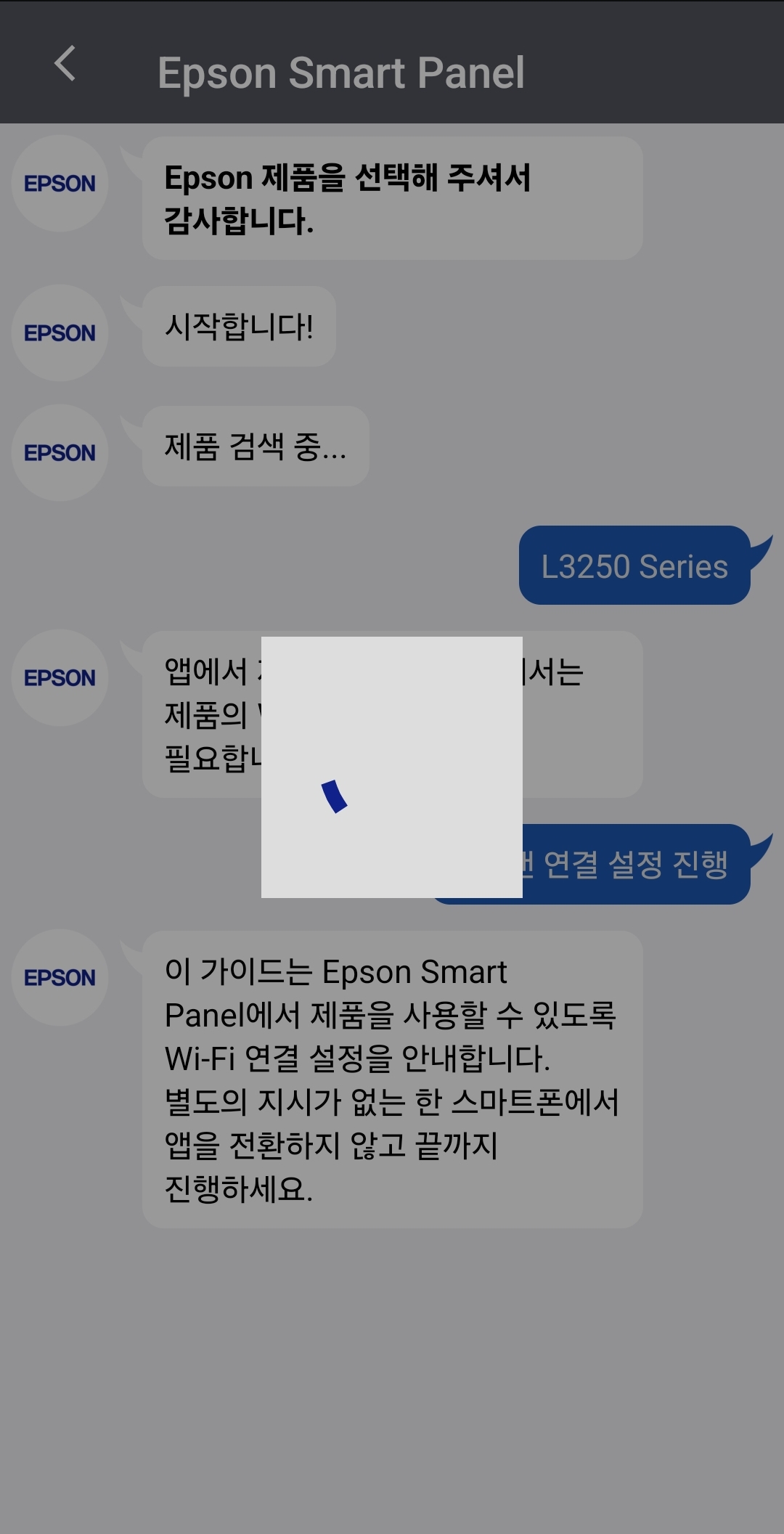The width and height of the screenshot is (784, 1534).
Task: Click the EPSON avatar beside 제품 검색 중 message
Action: point(60,452)
